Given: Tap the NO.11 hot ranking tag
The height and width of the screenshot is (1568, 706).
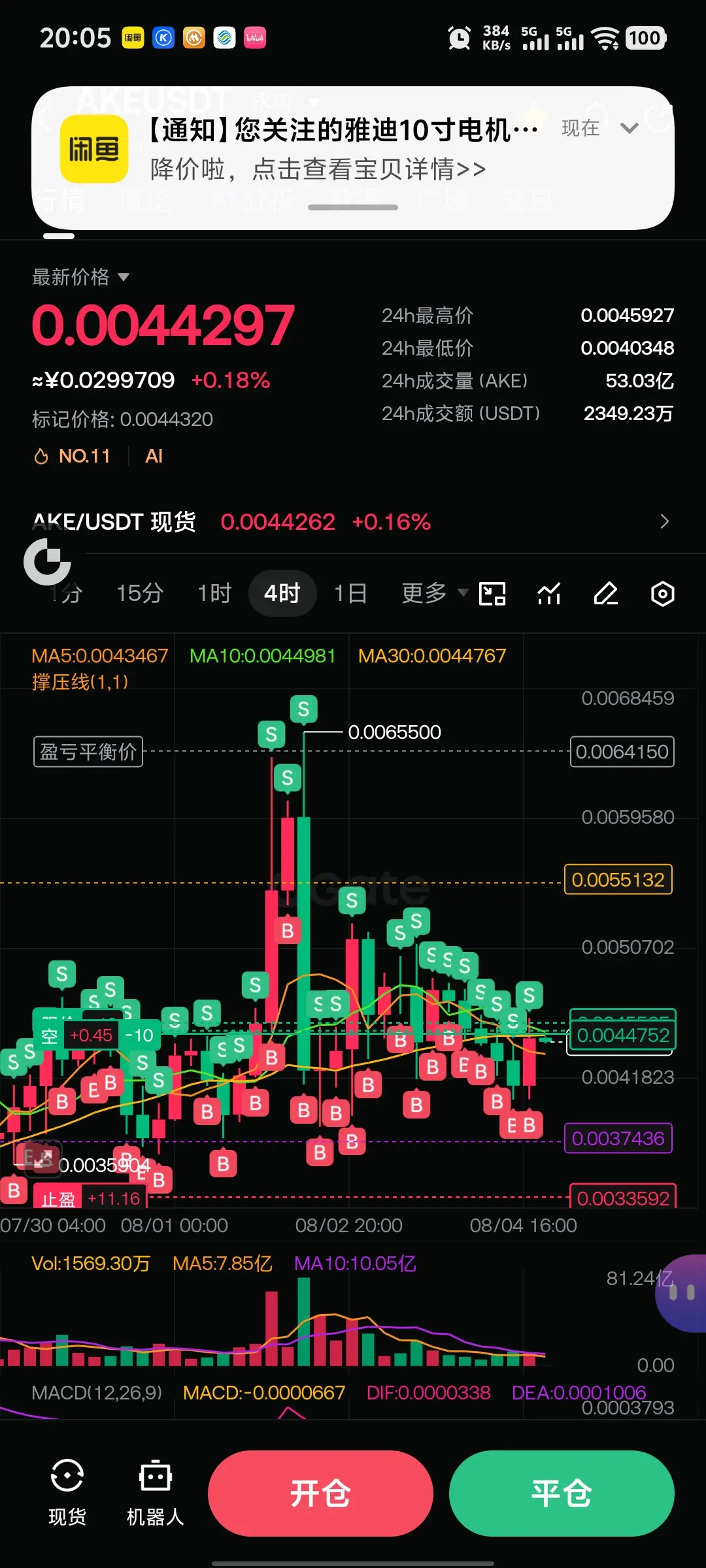Looking at the screenshot, I should pyautogui.click(x=72, y=456).
